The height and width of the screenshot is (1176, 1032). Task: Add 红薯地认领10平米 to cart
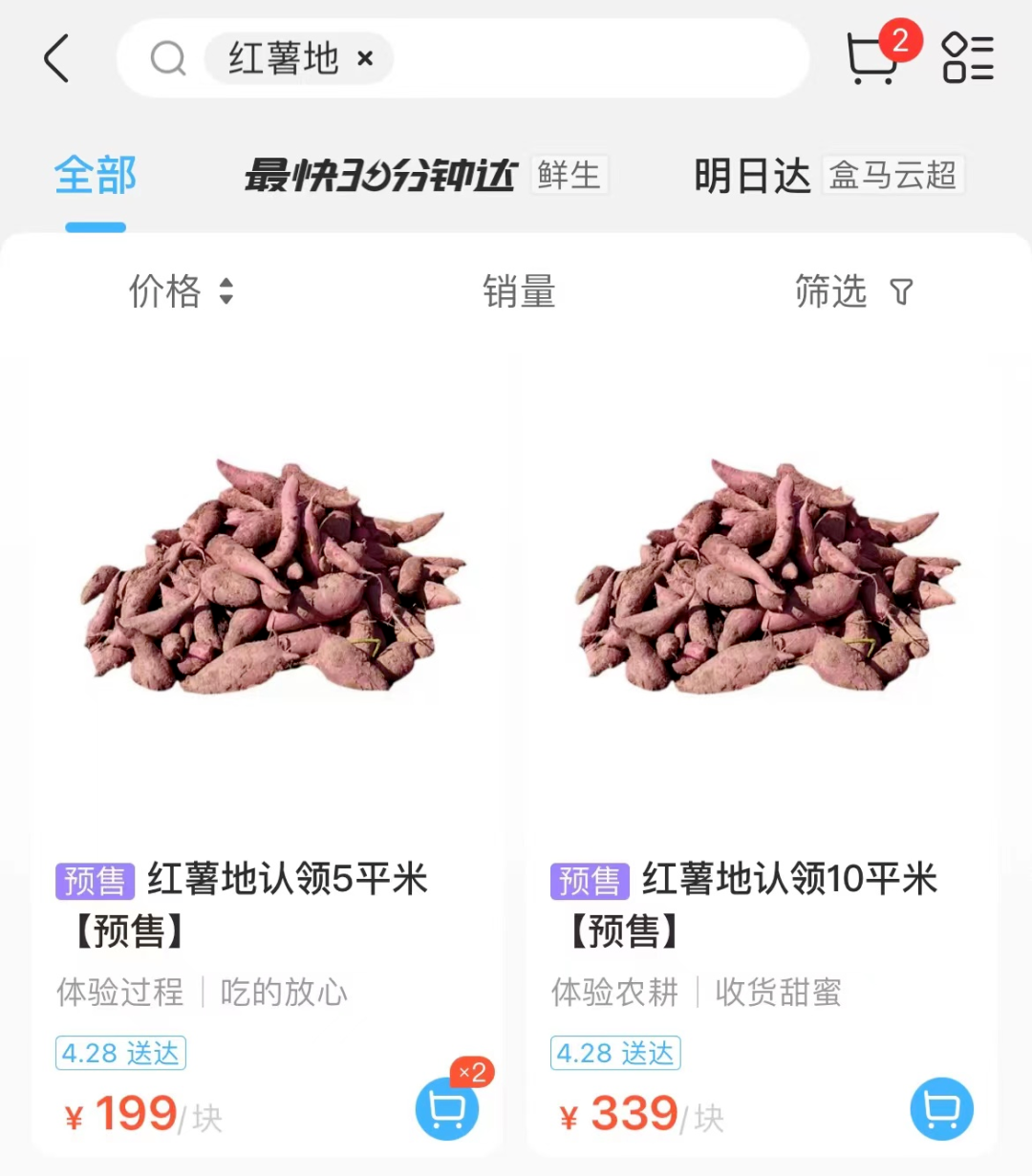[x=941, y=1109]
